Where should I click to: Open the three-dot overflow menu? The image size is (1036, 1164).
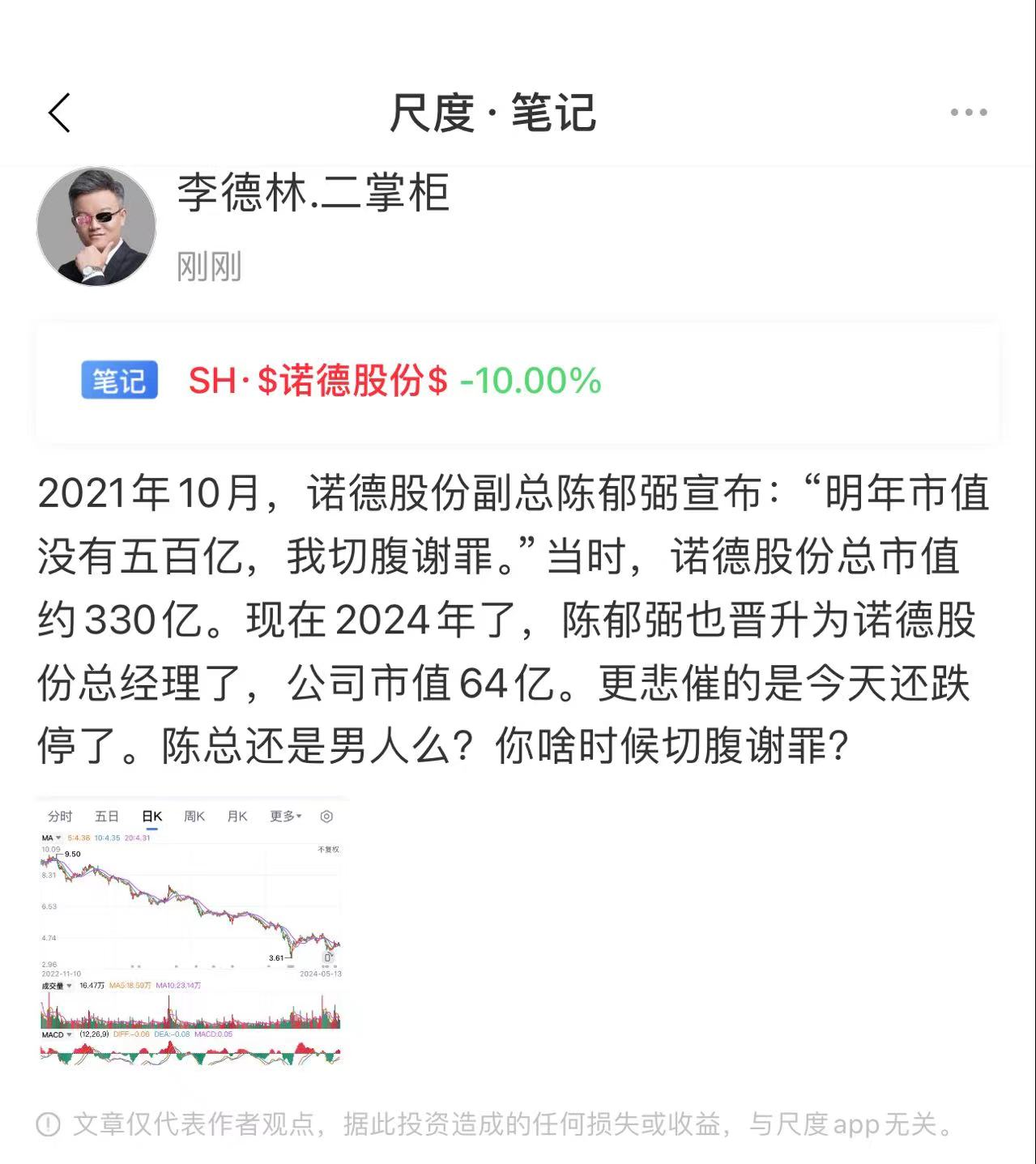(968, 113)
